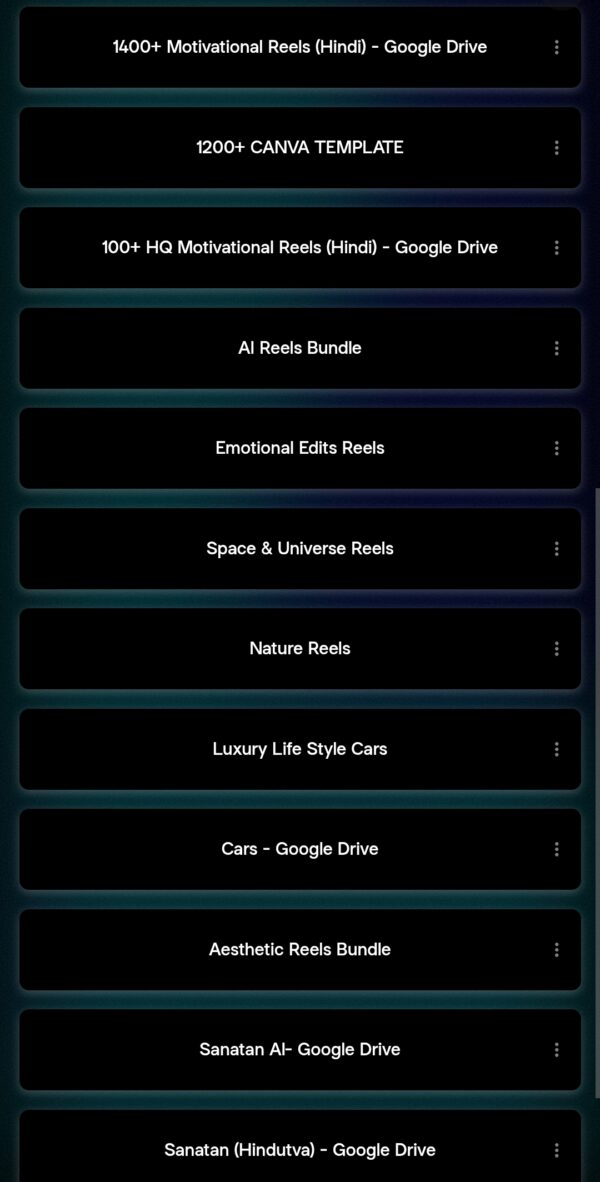
Task: Open more options for Aesthetic Reels Bundle
Action: [556, 949]
